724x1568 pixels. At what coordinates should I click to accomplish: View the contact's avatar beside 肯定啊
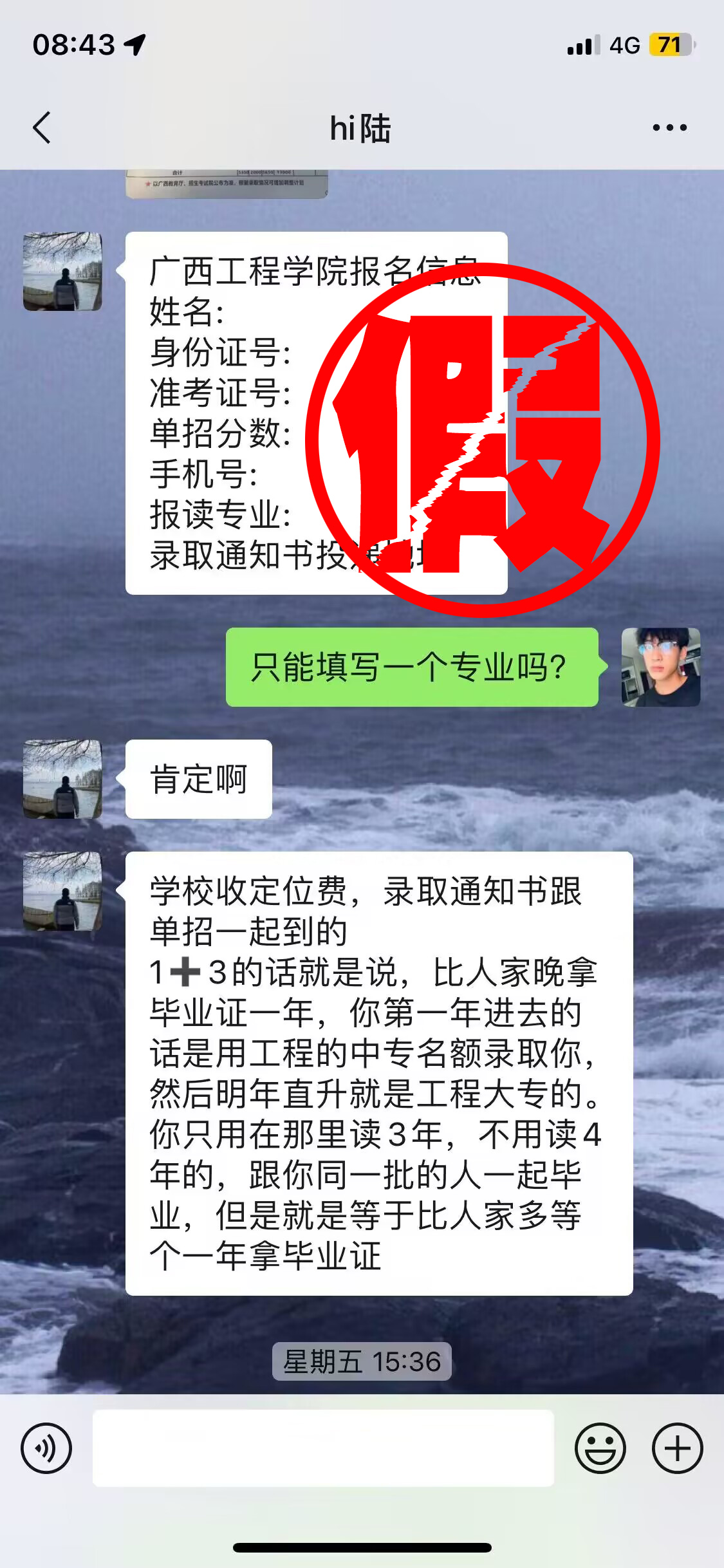[x=62, y=779]
